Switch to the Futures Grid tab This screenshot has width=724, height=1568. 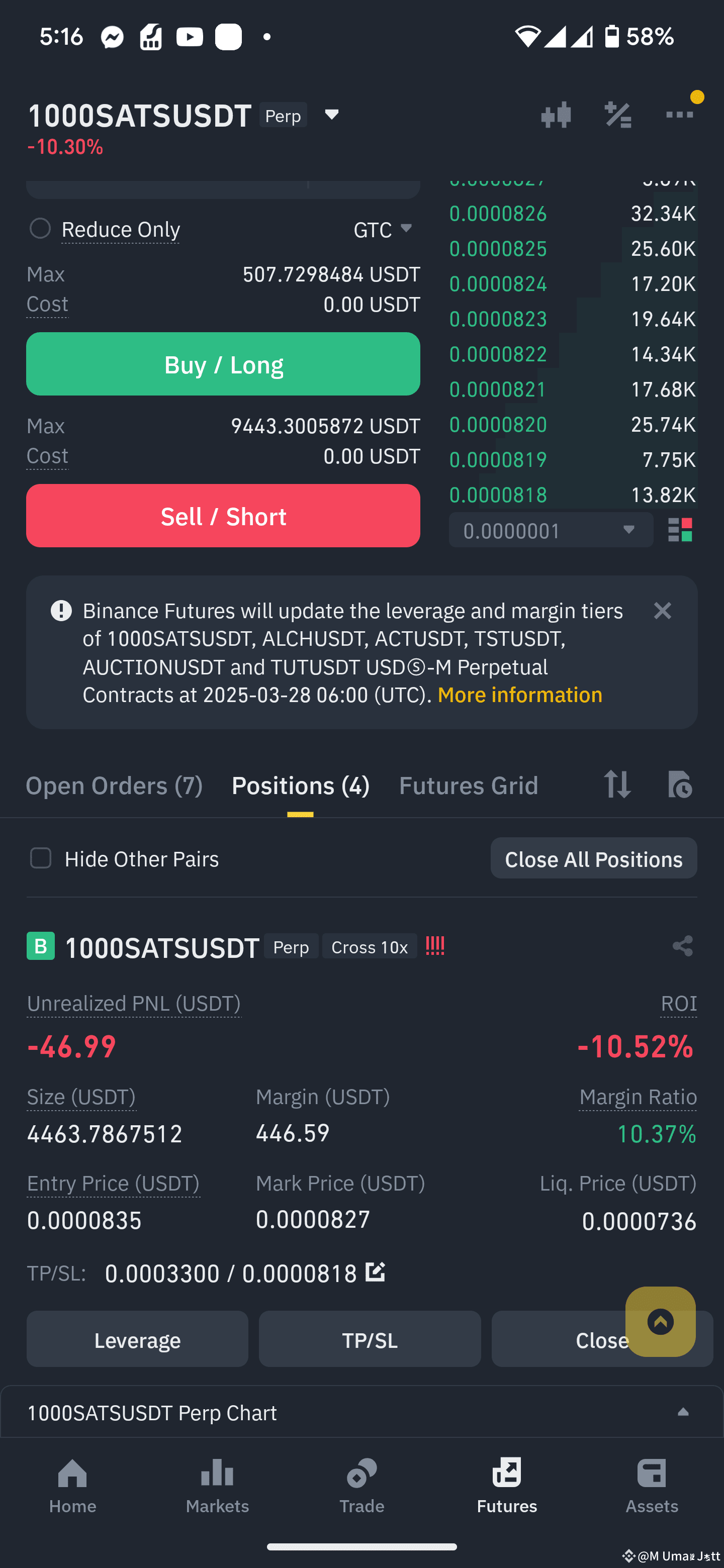[468, 785]
